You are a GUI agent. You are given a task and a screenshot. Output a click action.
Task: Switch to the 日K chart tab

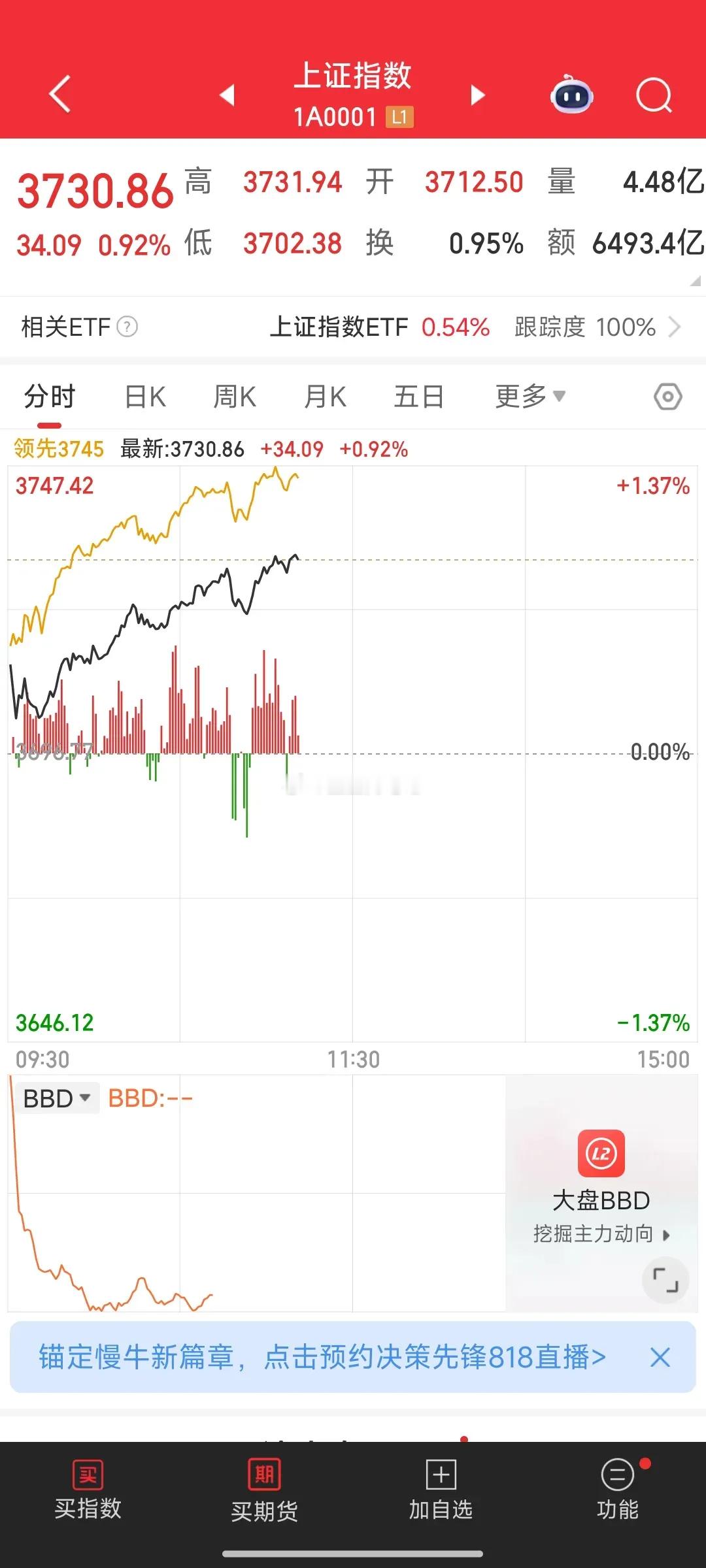coord(145,397)
